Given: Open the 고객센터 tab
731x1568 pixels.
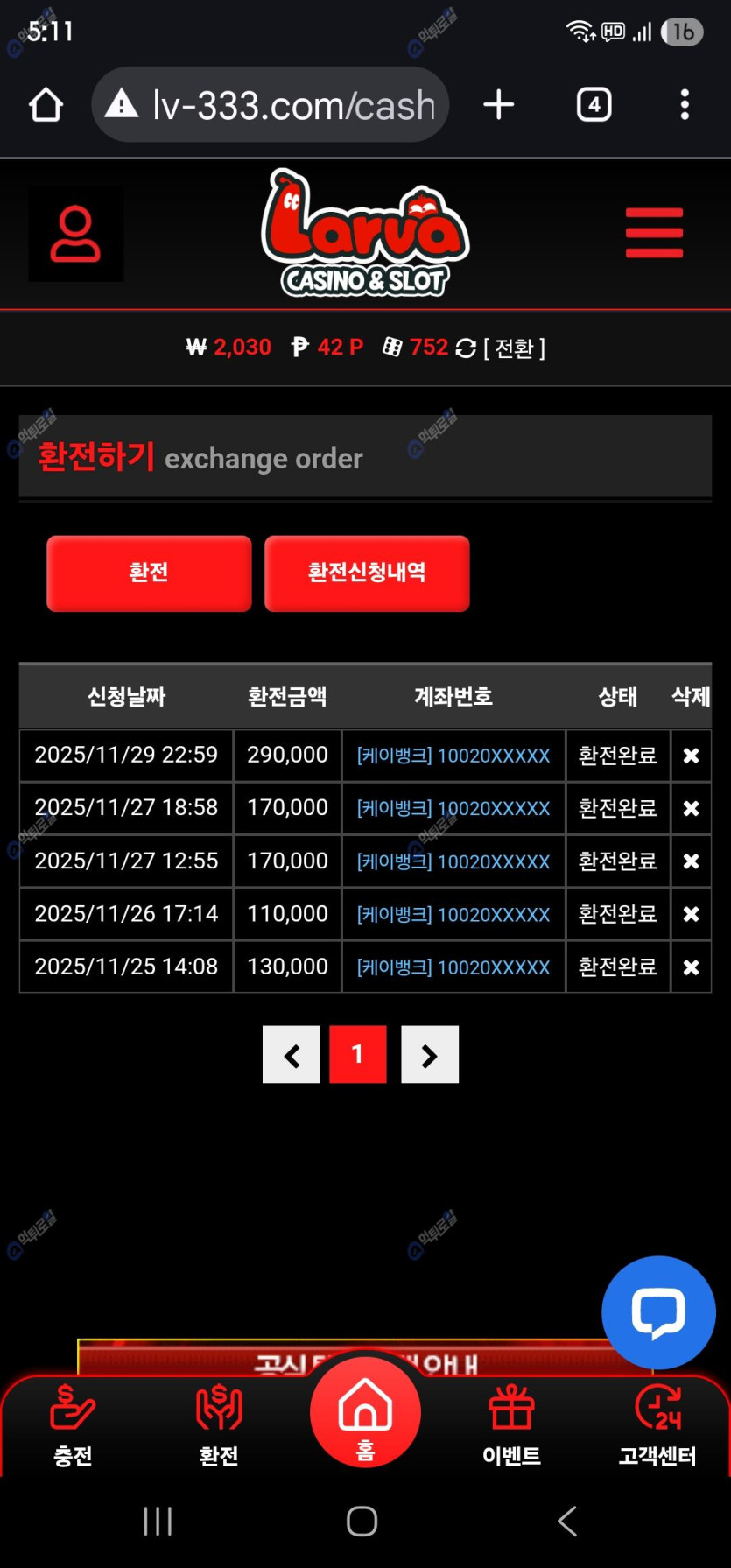Looking at the screenshot, I should (x=657, y=1424).
